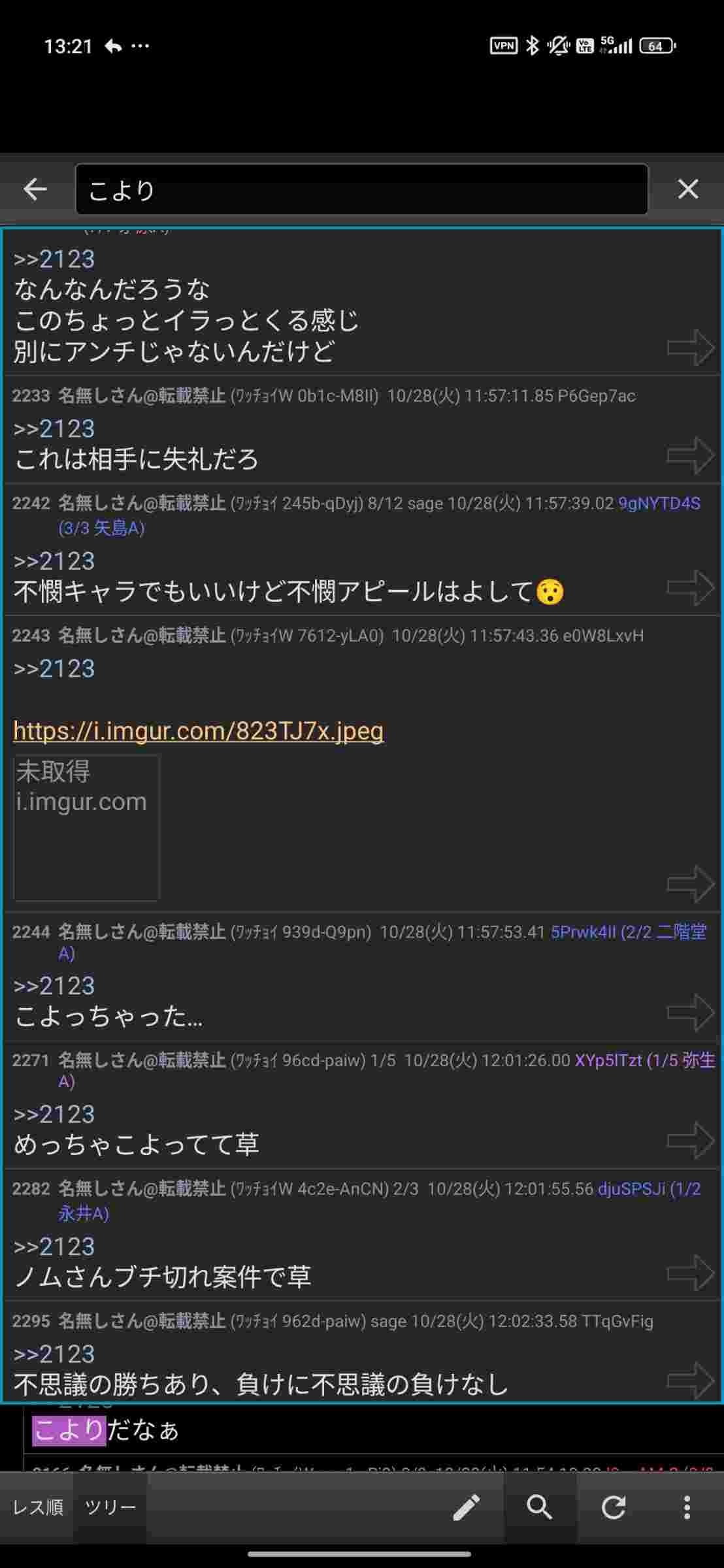This screenshot has width=724, height=1568.
Task: Clear search with the X button
Action: pyautogui.click(x=687, y=189)
